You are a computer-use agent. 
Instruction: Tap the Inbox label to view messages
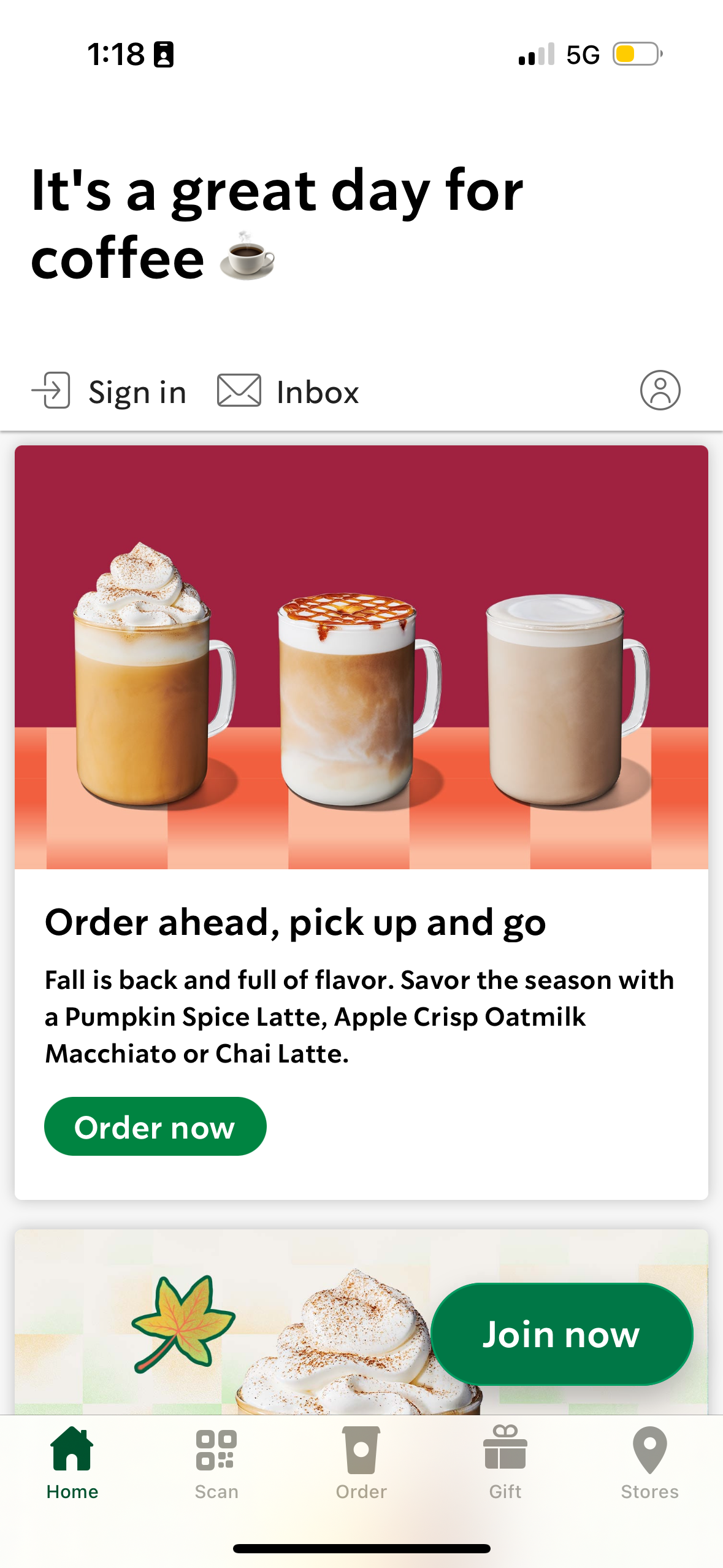[317, 391]
